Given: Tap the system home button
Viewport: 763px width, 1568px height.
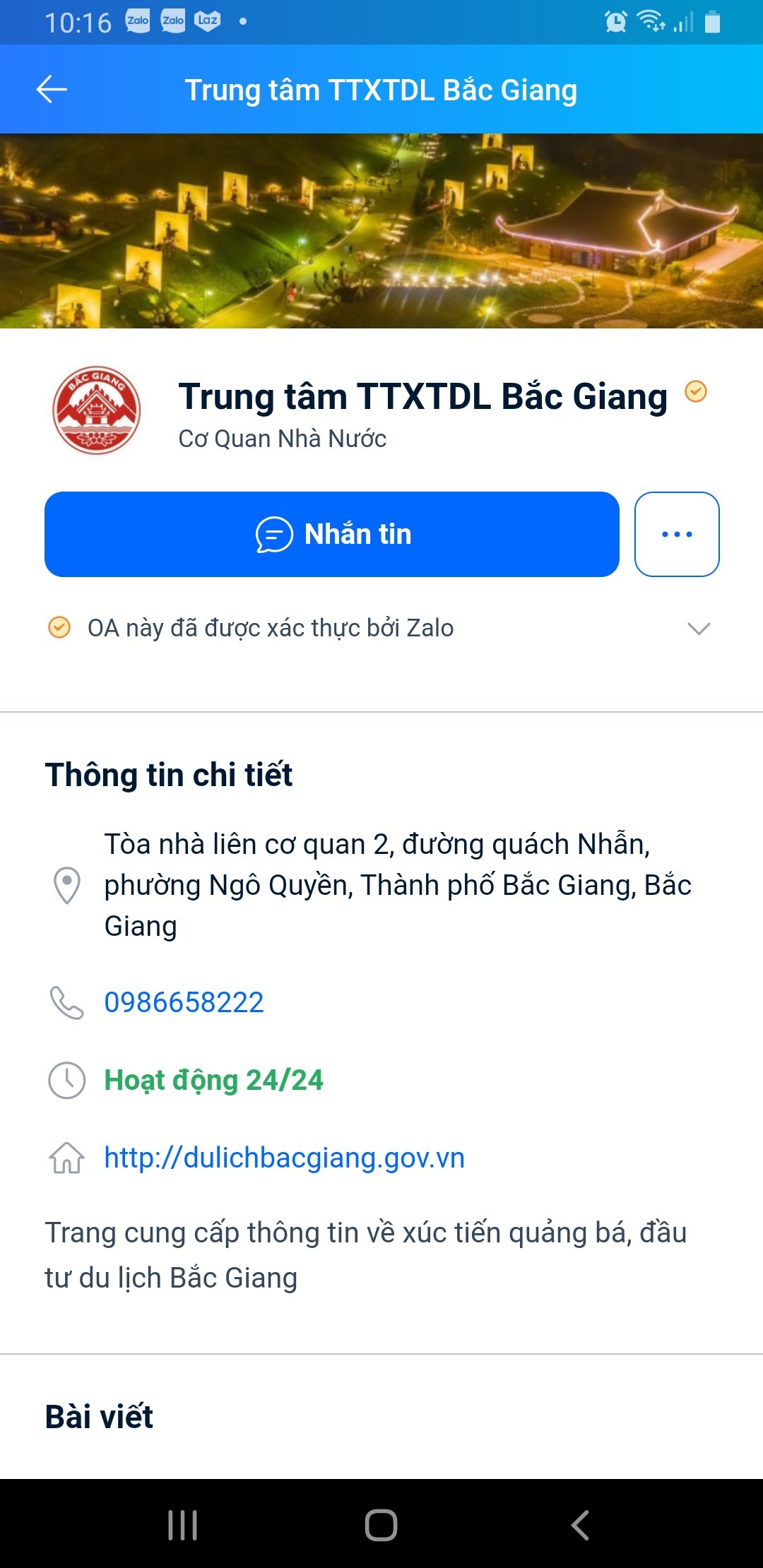Looking at the screenshot, I should point(381,1525).
